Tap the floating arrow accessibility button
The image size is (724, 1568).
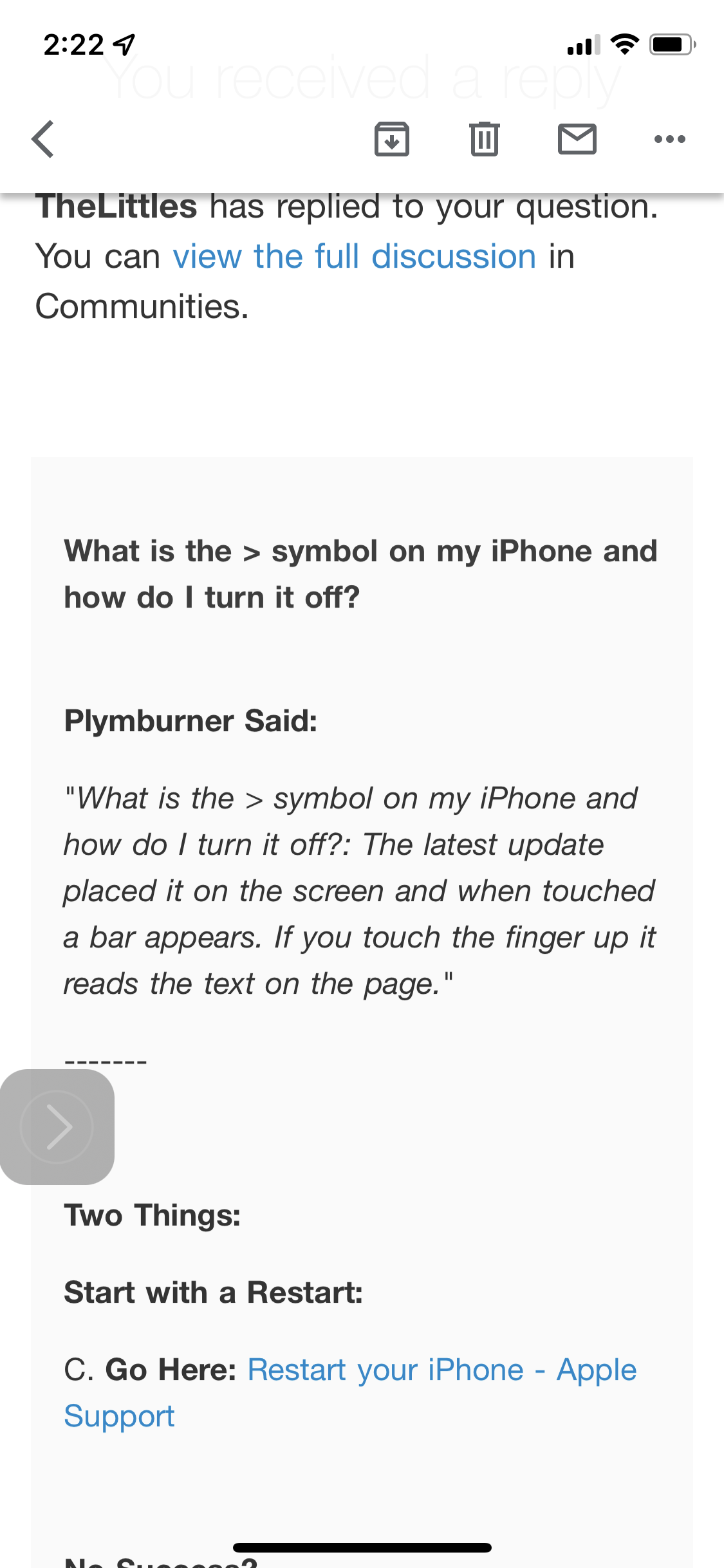point(57,1126)
